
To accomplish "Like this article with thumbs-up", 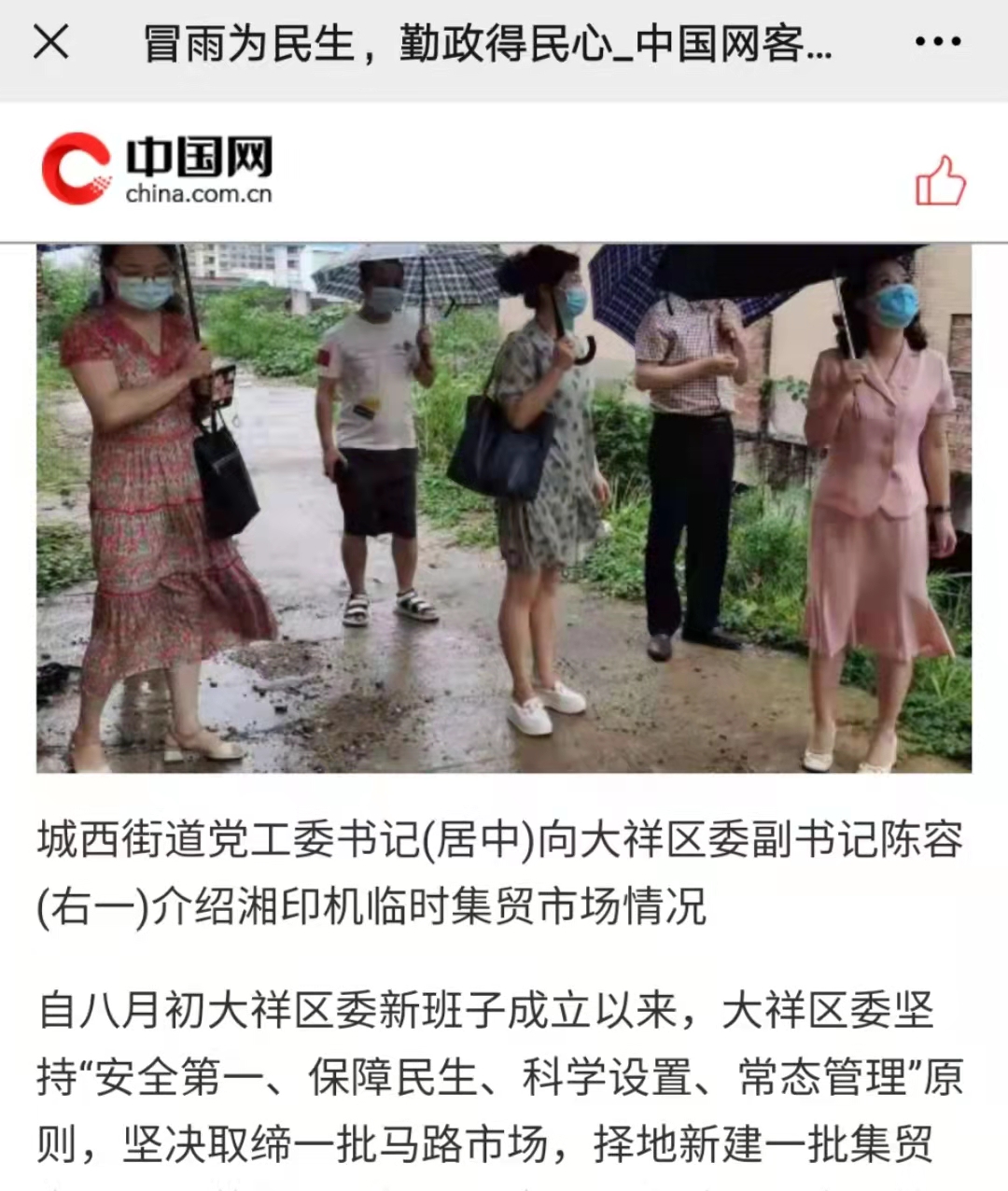I will [x=940, y=180].
